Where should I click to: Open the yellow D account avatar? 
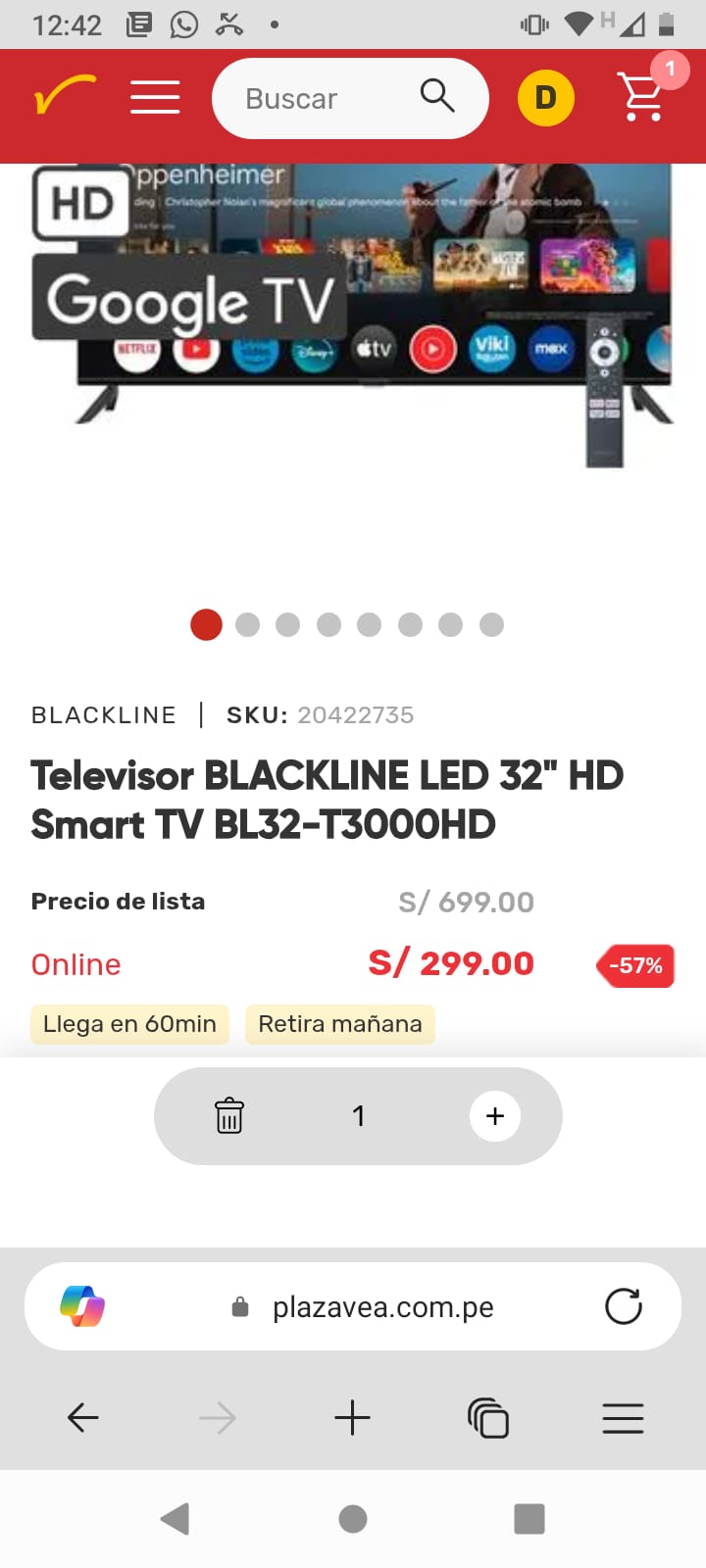545,98
